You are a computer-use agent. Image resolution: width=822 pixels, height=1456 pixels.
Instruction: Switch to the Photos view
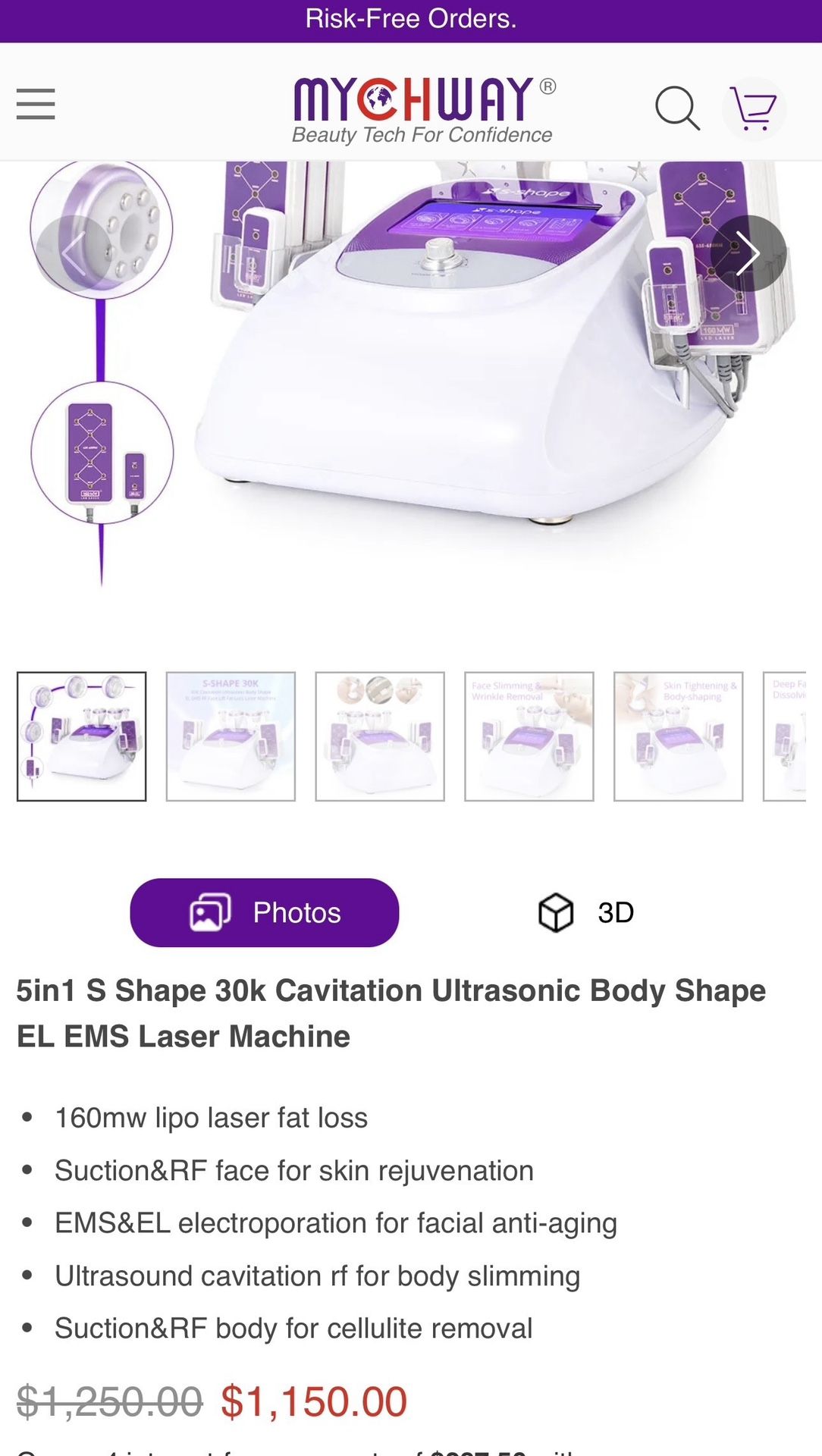pyautogui.click(x=264, y=912)
